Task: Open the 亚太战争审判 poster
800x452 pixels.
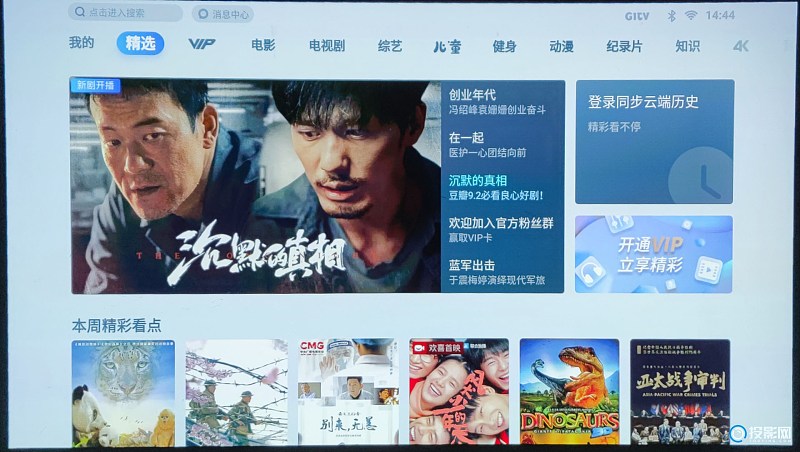Action: [x=679, y=392]
